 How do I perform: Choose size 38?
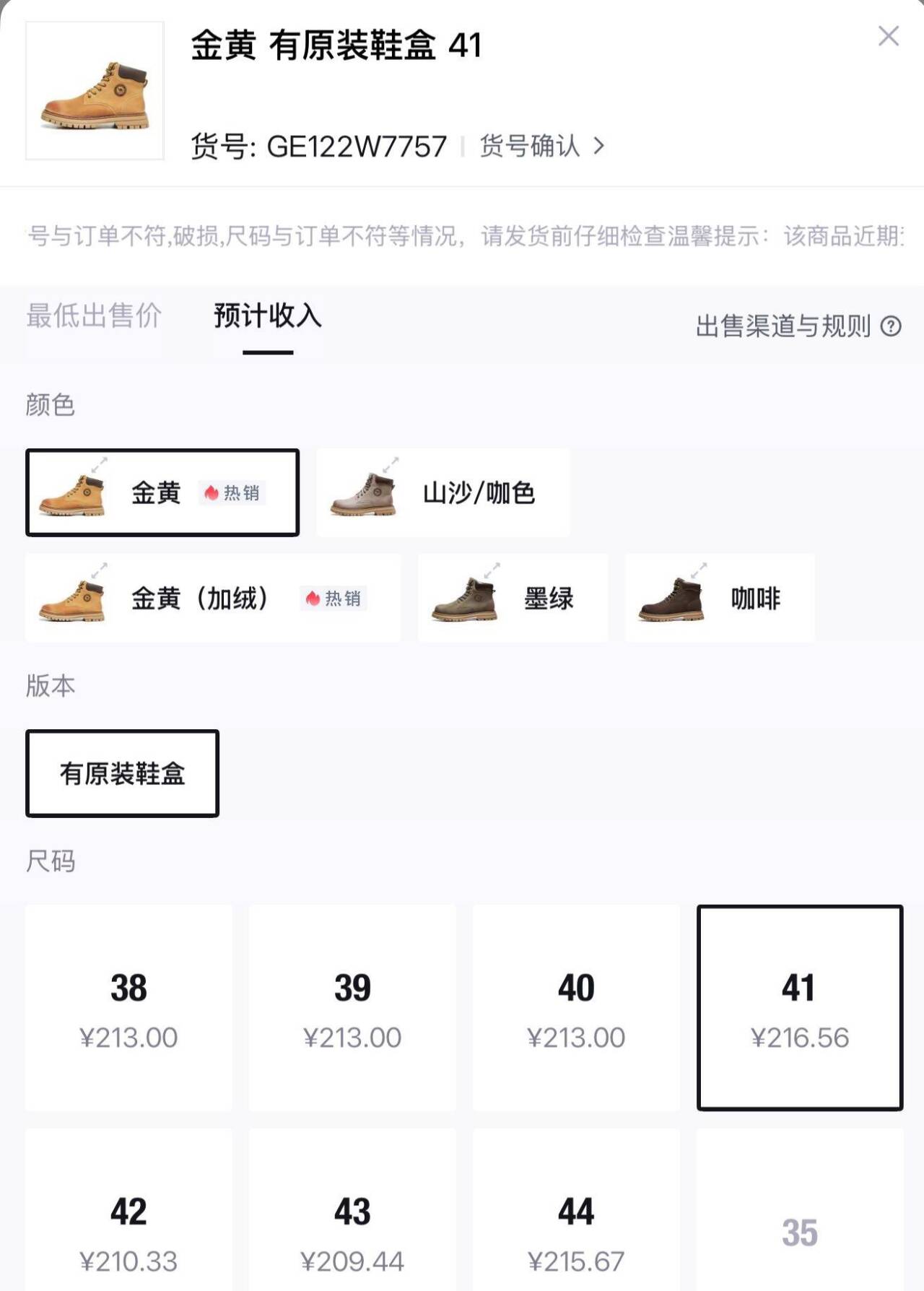128,1008
